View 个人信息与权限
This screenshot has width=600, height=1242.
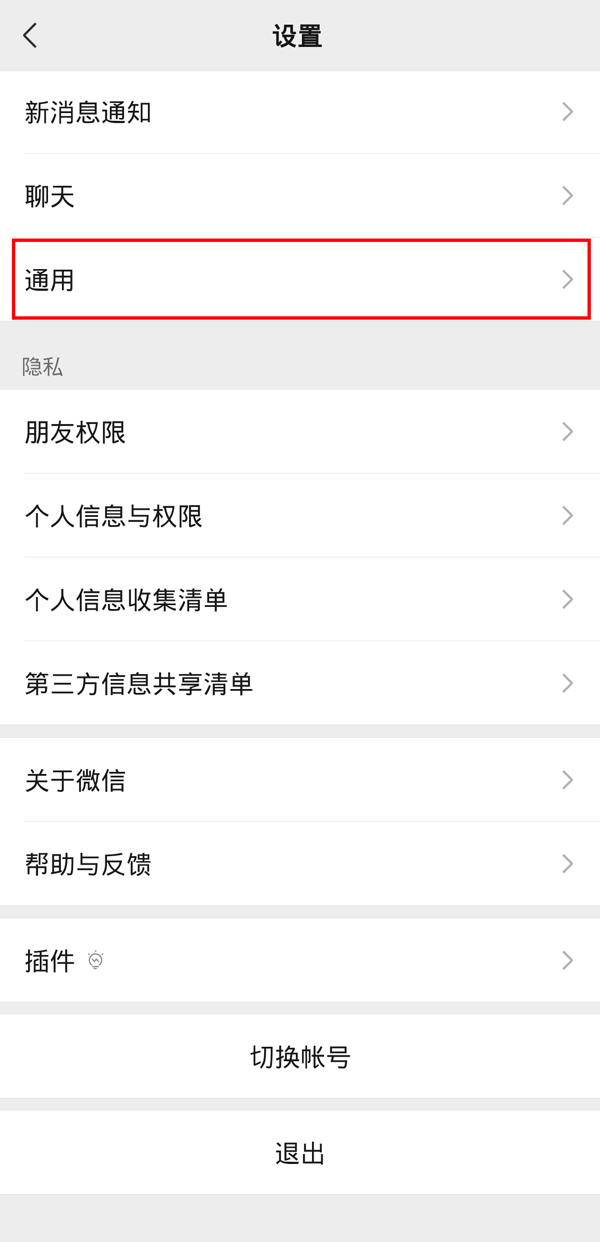300,516
